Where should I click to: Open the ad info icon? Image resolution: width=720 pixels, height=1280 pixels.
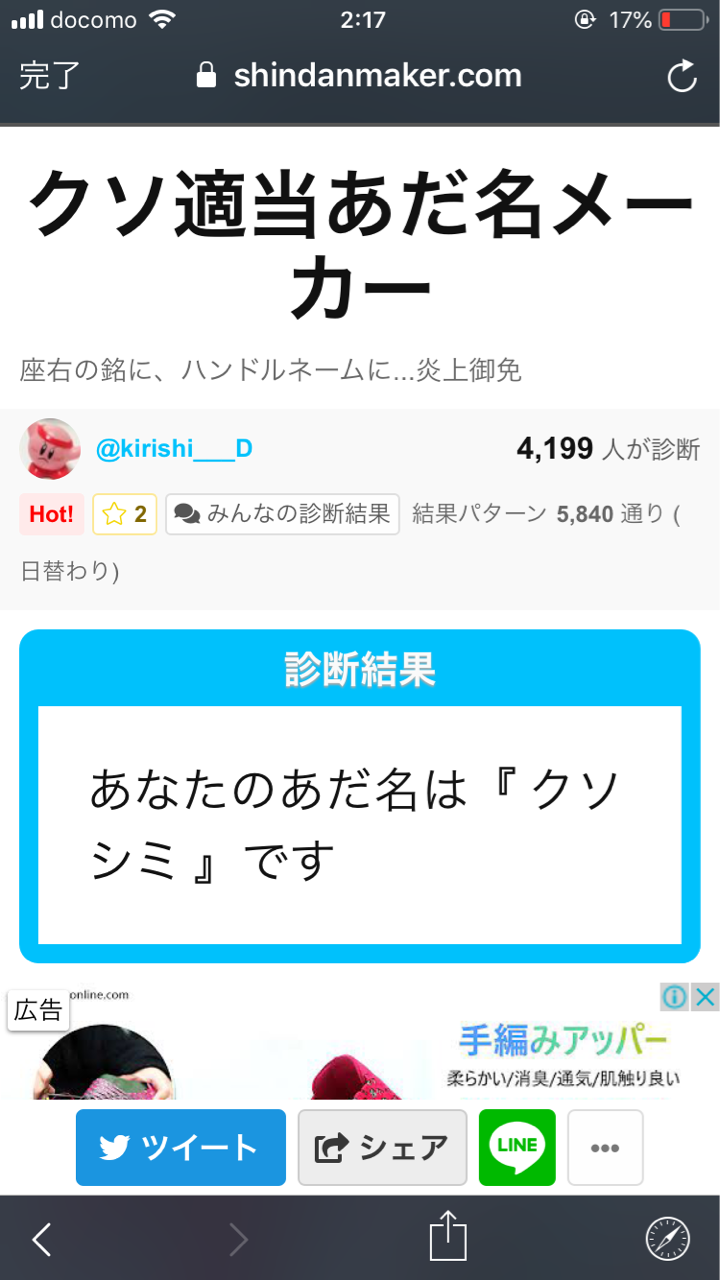coord(675,997)
